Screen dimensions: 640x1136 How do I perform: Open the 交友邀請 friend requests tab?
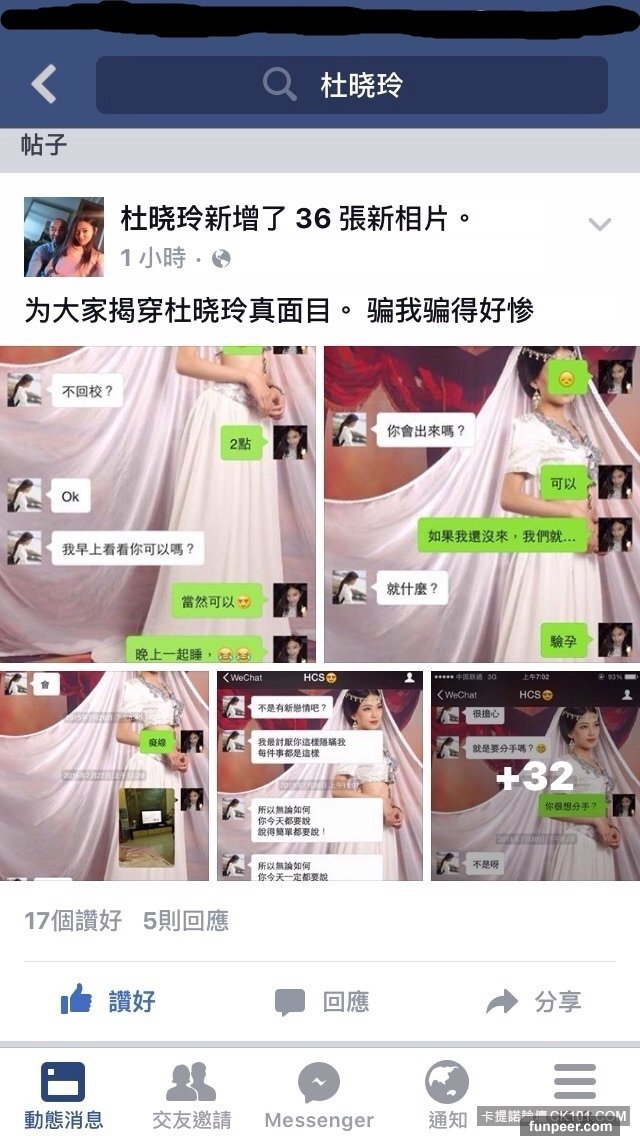click(x=191, y=1096)
